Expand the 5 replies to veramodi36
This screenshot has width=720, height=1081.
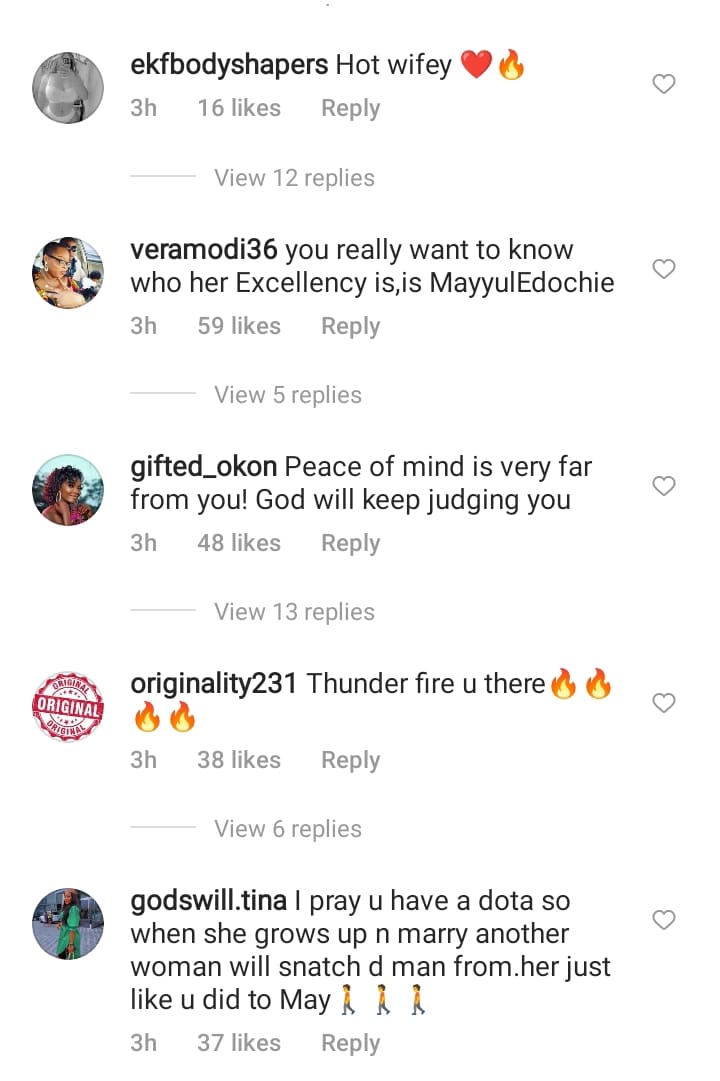click(x=287, y=395)
